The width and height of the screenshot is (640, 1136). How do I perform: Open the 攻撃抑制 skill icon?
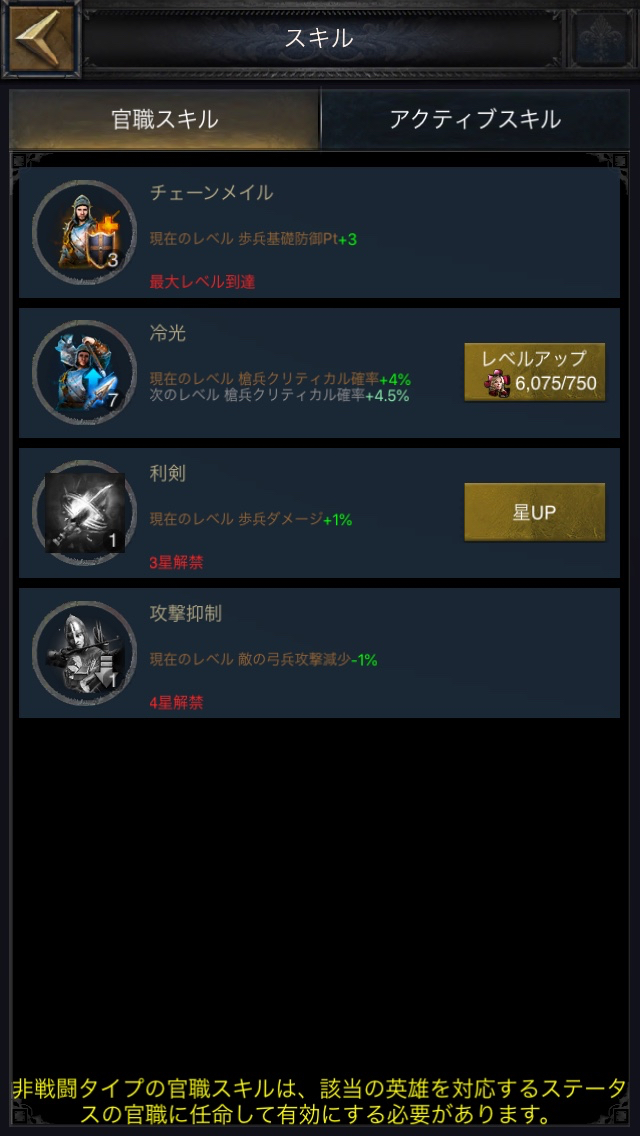[84, 652]
